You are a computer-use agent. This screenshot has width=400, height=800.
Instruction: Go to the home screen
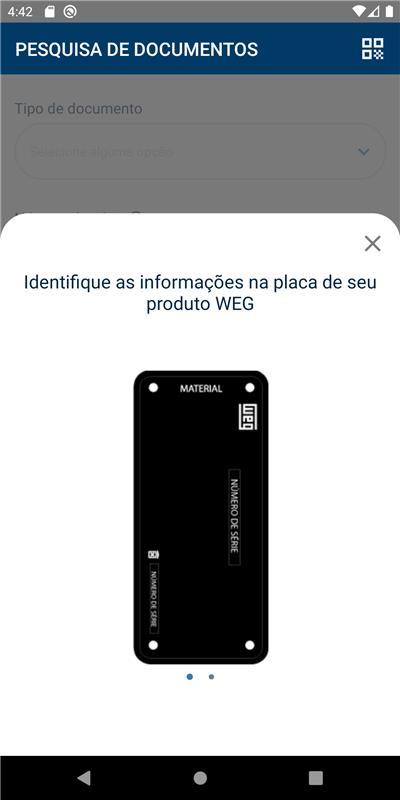[200, 778]
